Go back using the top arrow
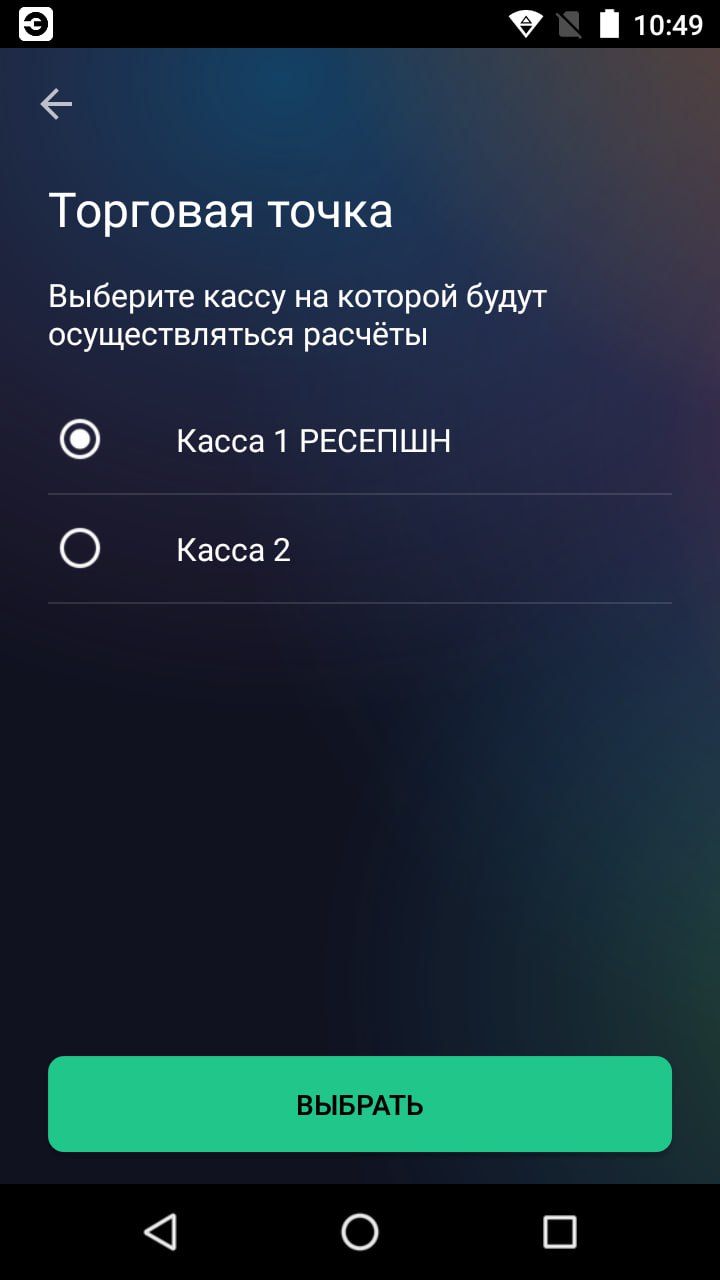This screenshot has height=1280, width=720. click(56, 104)
